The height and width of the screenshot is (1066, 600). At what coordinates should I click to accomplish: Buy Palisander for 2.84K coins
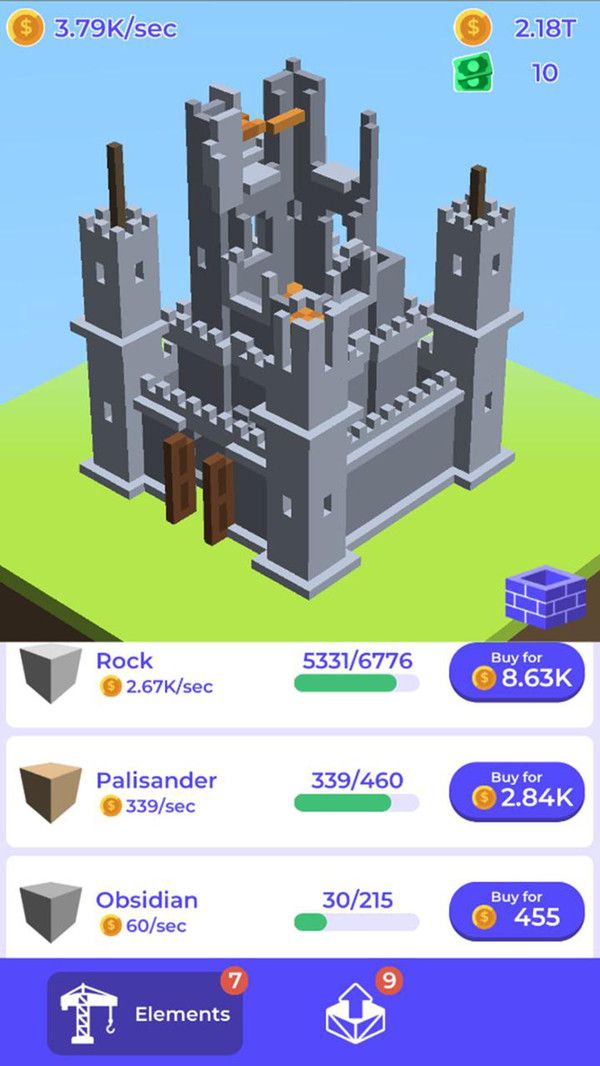pos(516,790)
